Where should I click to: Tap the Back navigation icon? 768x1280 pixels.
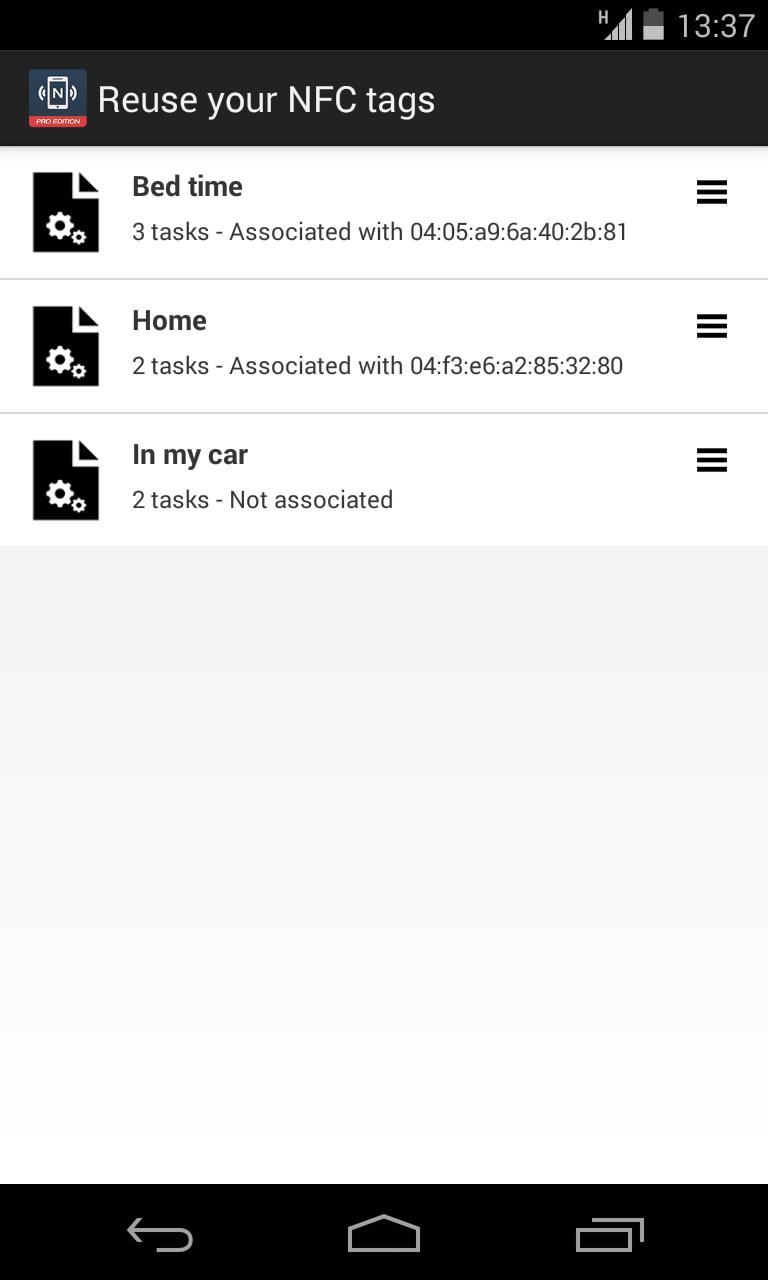[x=157, y=1235]
